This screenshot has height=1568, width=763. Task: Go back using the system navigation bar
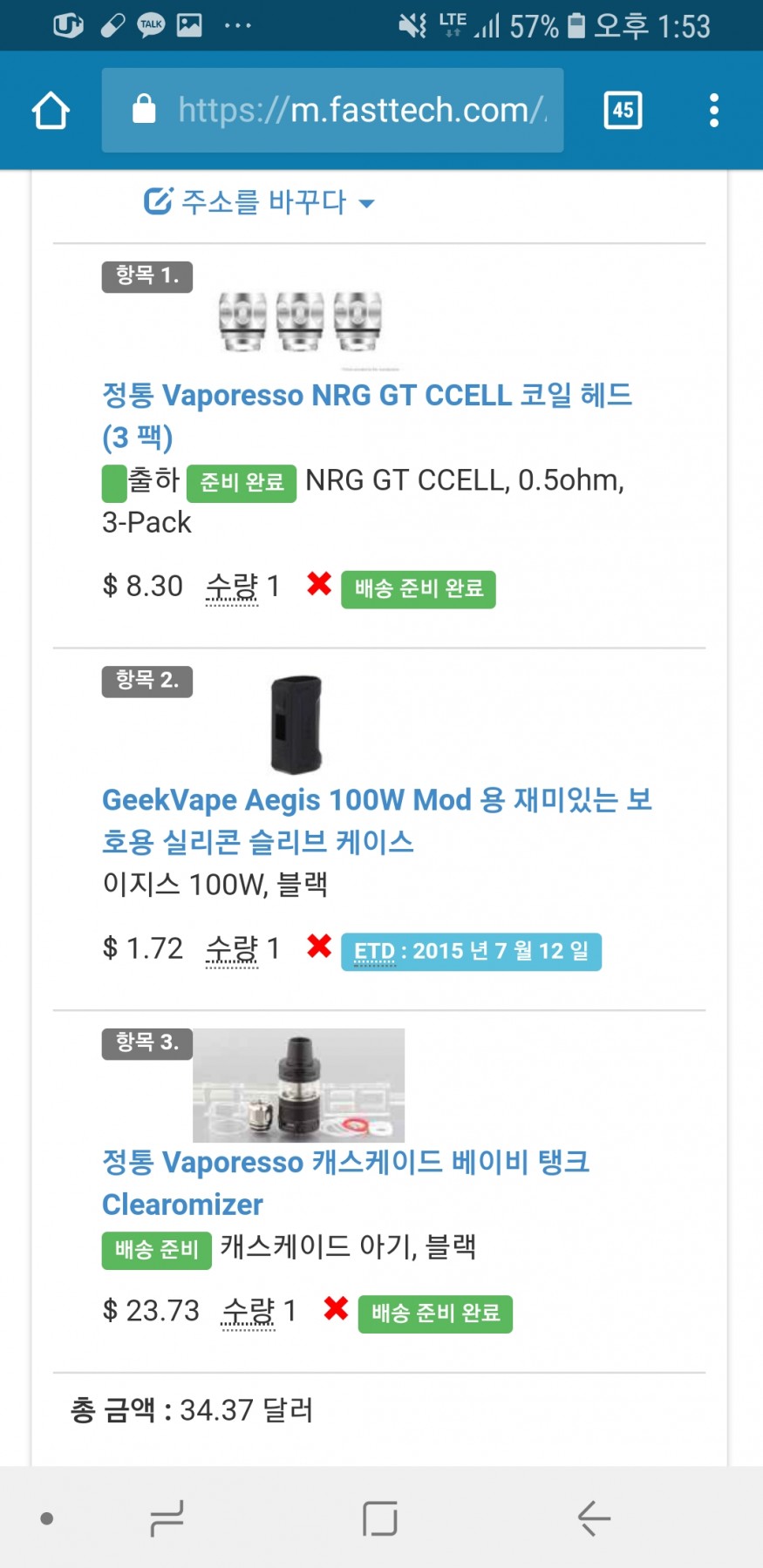coord(594,1518)
